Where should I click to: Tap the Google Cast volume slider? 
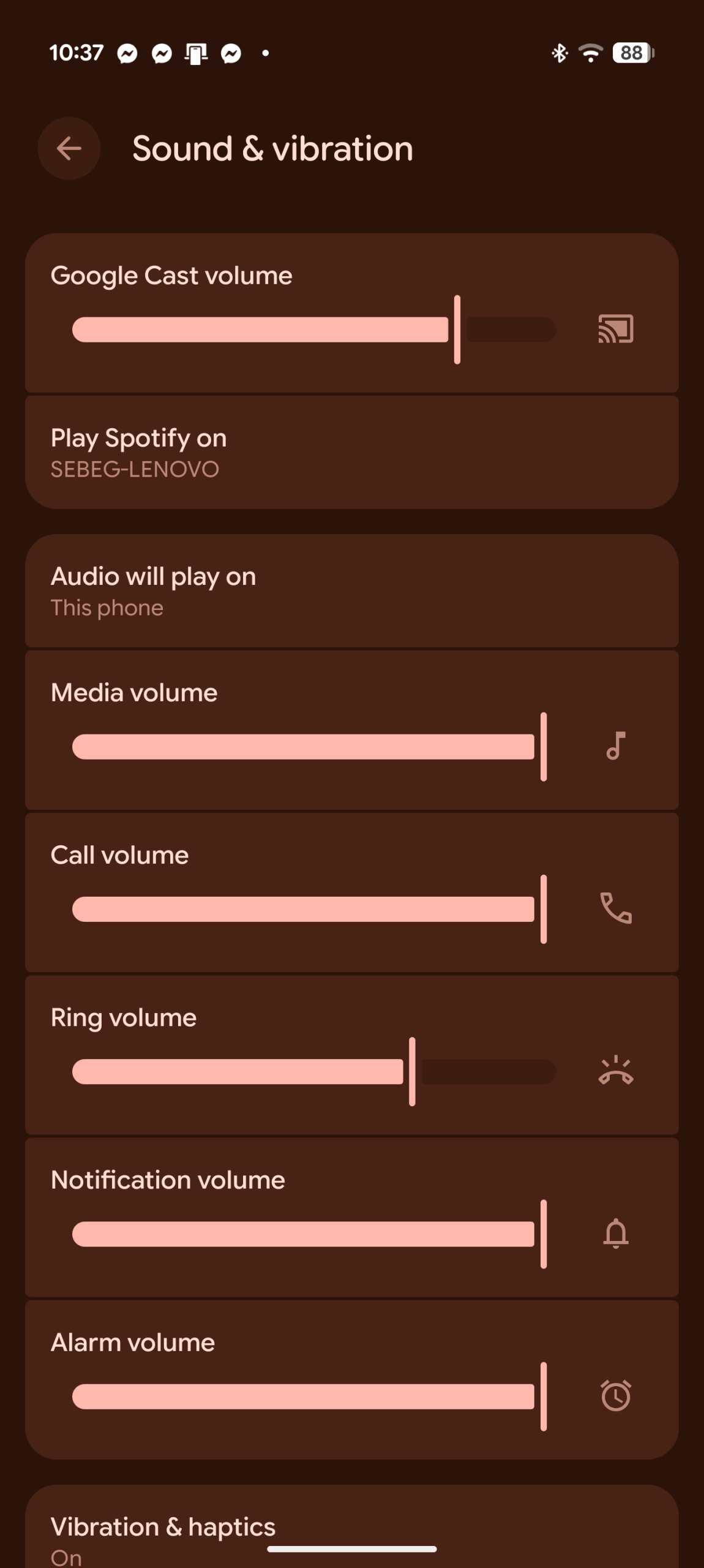314,330
